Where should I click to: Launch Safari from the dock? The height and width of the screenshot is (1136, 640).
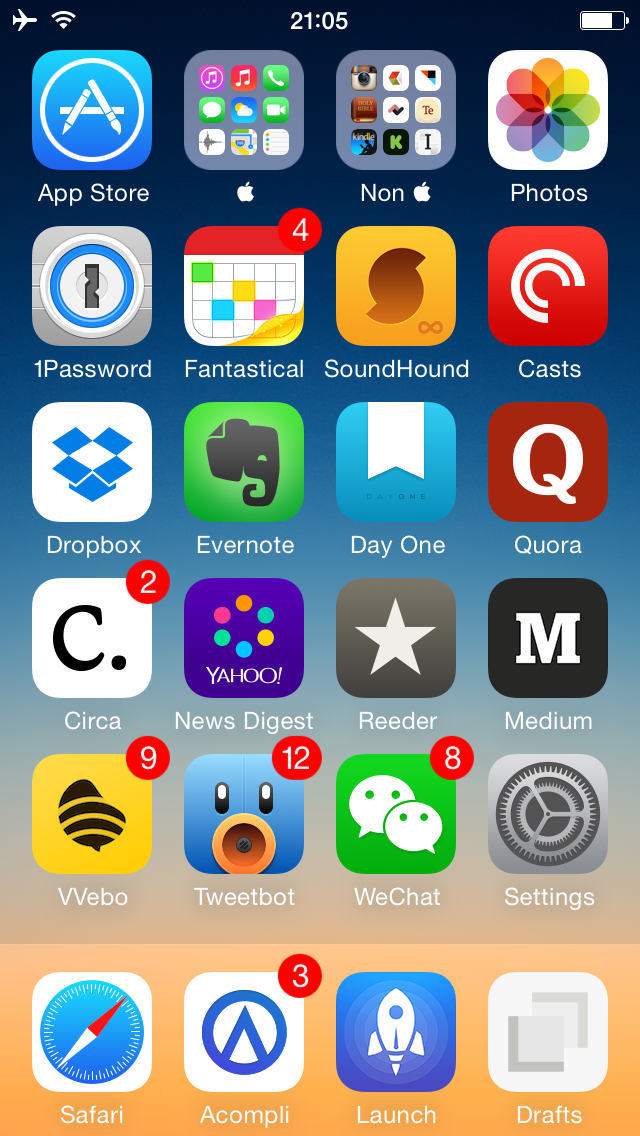click(x=92, y=1032)
